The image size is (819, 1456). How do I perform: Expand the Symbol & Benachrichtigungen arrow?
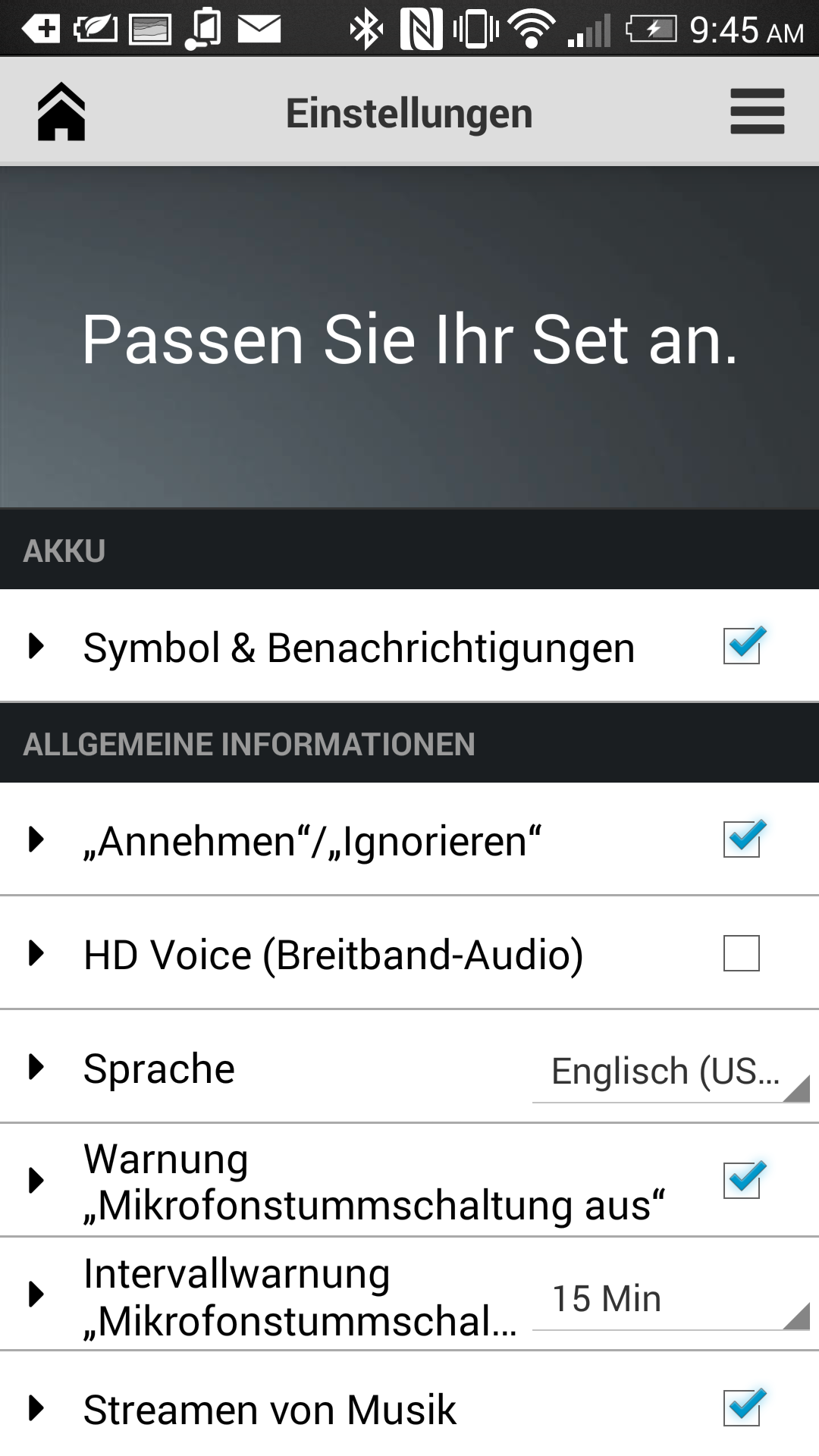point(36,646)
